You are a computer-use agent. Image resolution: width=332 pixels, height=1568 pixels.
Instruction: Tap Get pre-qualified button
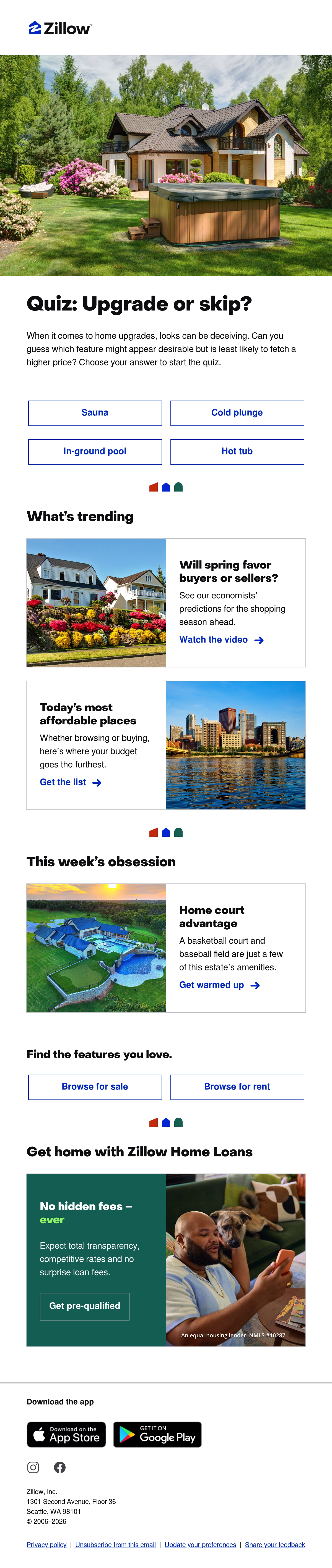pyautogui.click(x=85, y=1306)
